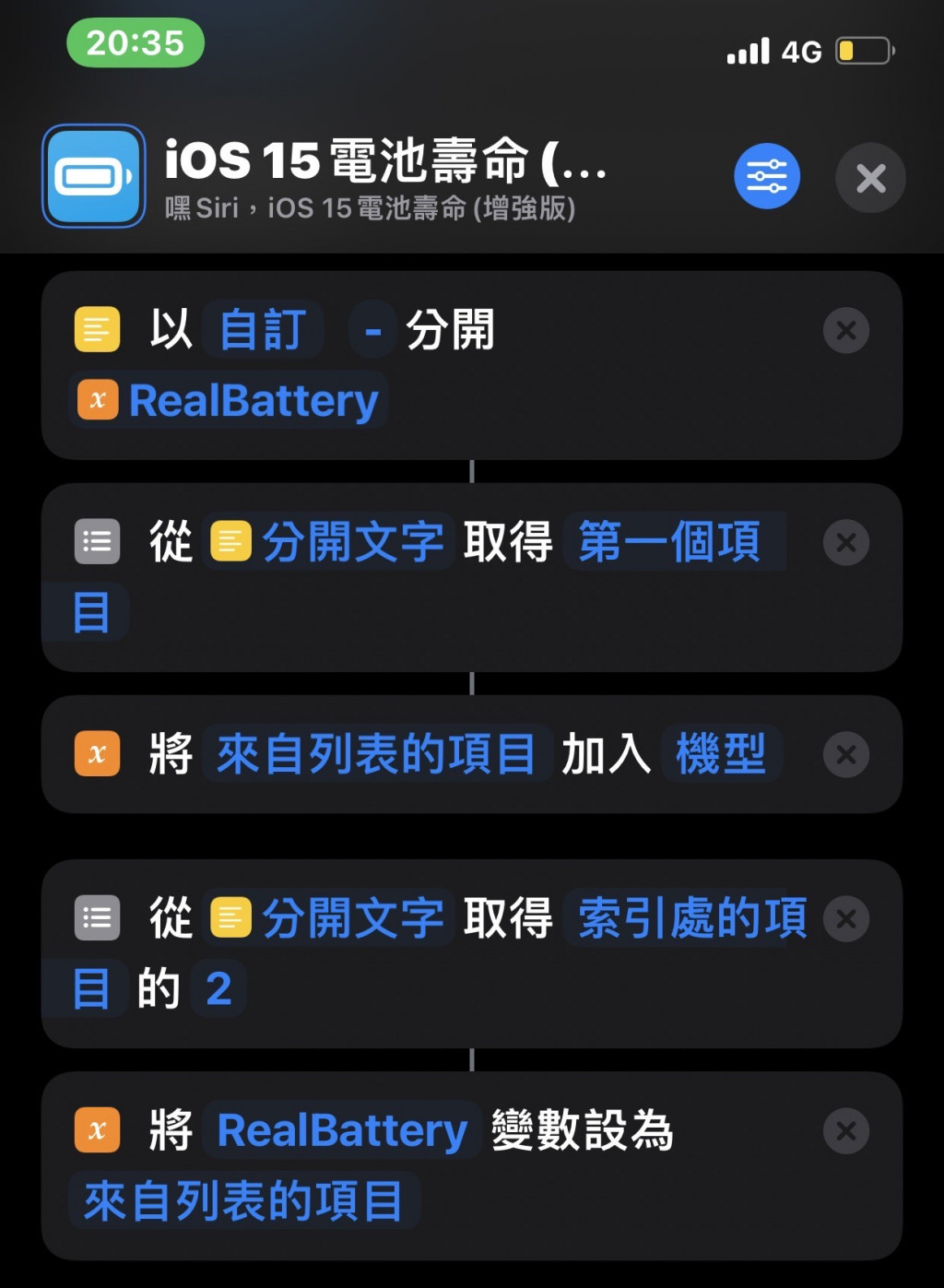Edit the custom separator dash field
The width and height of the screenshot is (944, 1288).
point(373,330)
